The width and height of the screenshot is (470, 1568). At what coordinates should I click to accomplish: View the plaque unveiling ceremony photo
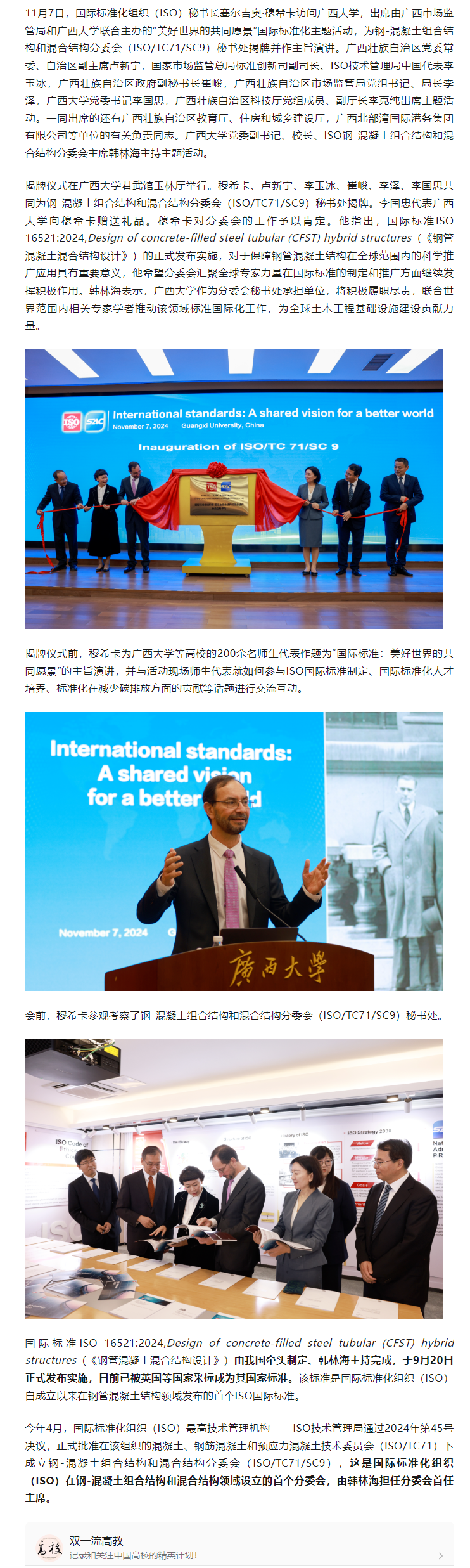(234, 488)
